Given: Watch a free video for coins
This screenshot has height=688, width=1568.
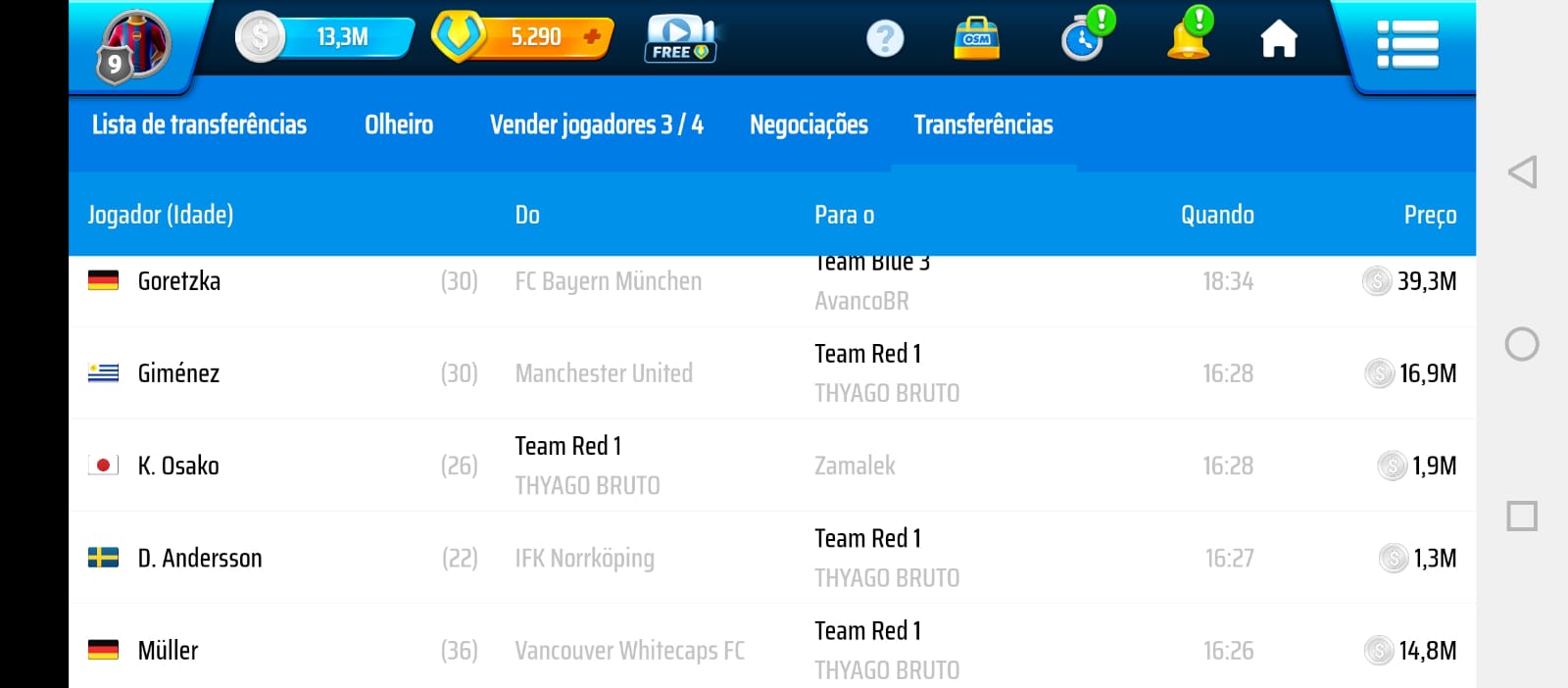Looking at the screenshot, I should (679, 39).
